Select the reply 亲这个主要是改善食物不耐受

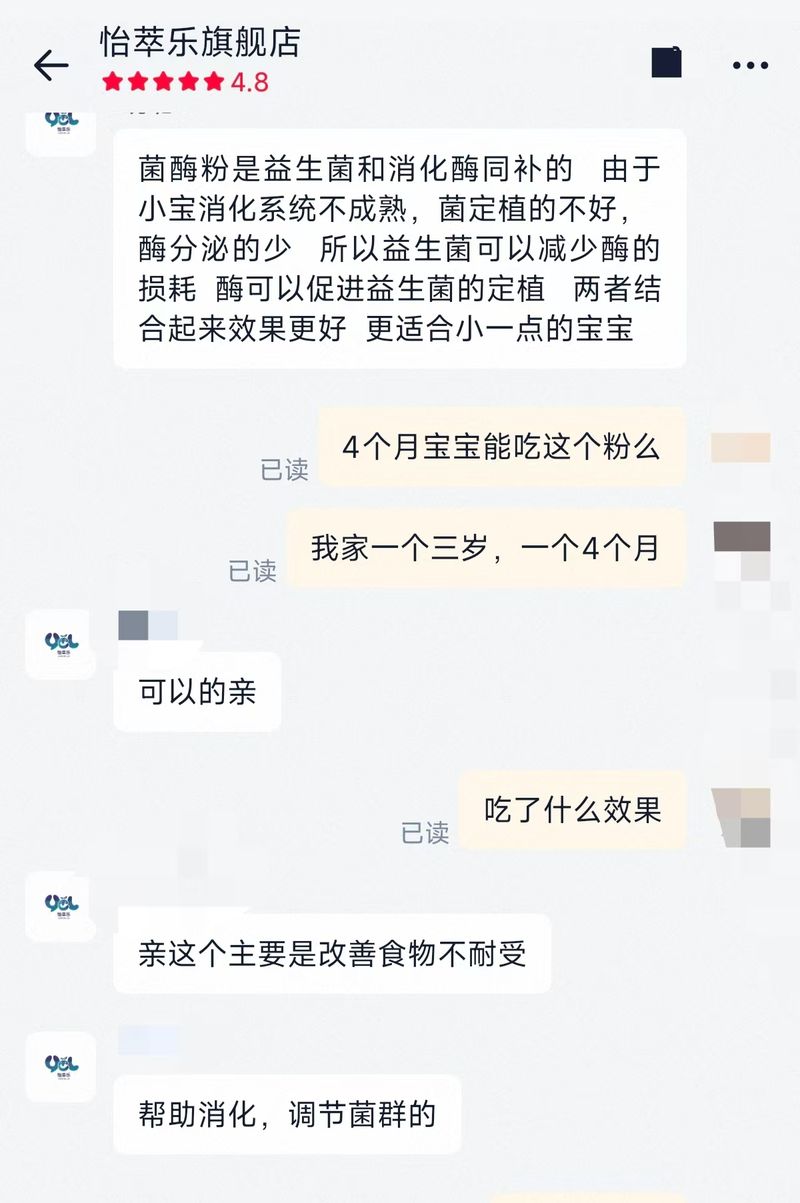click(x=335, y=953)
